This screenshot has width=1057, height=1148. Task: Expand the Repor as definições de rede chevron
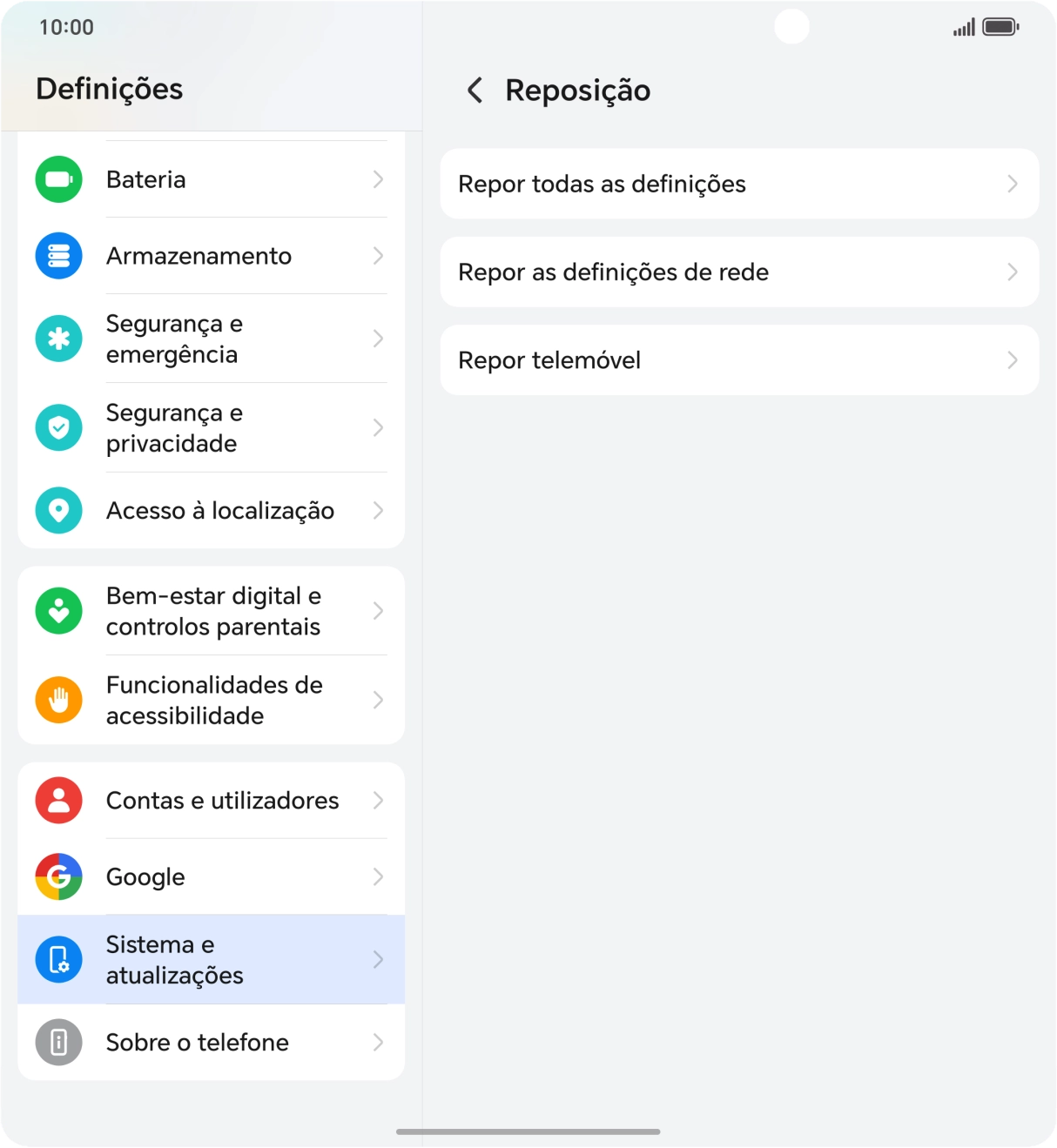coord(1011,272)
